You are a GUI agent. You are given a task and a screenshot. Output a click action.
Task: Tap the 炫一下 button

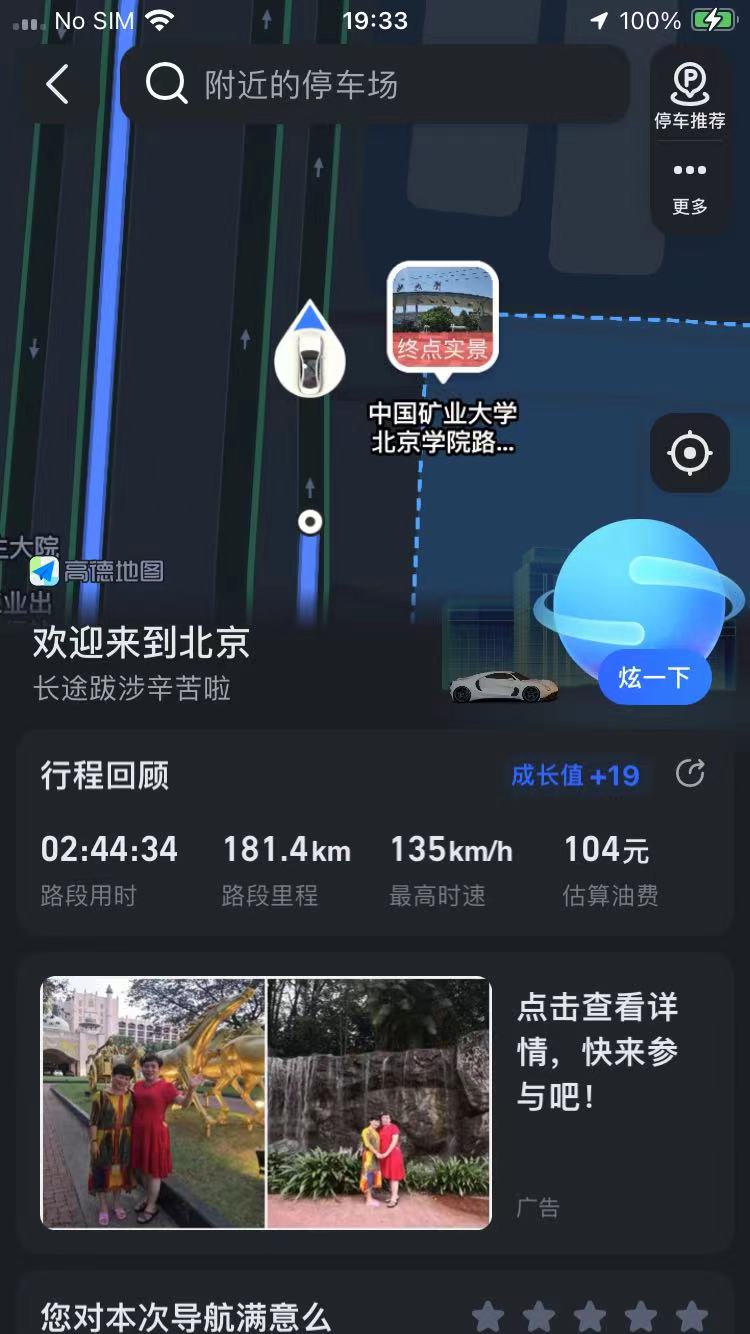coord(654,678)
